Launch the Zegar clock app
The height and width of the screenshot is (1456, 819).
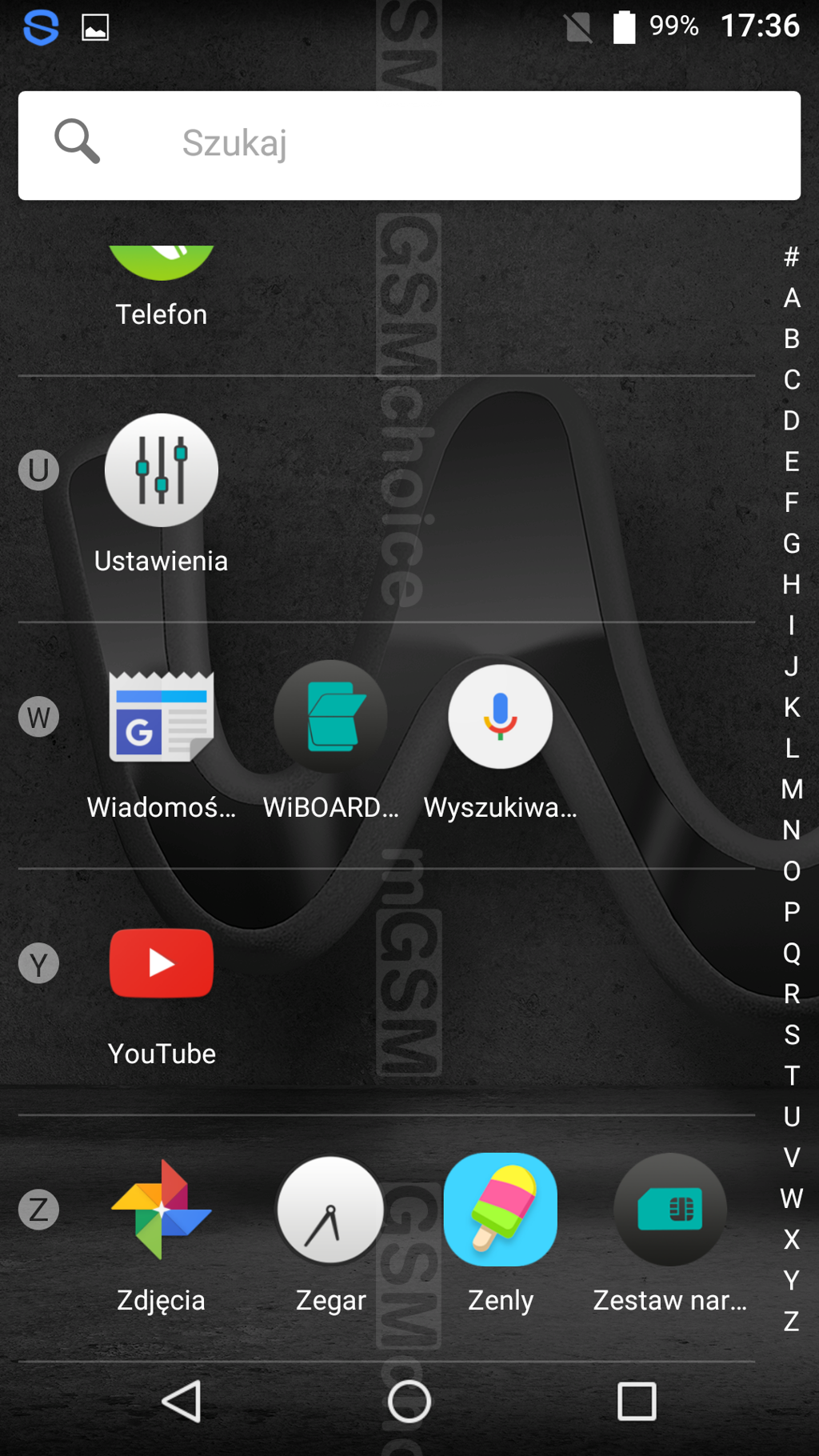click(x=330, y=1233)
